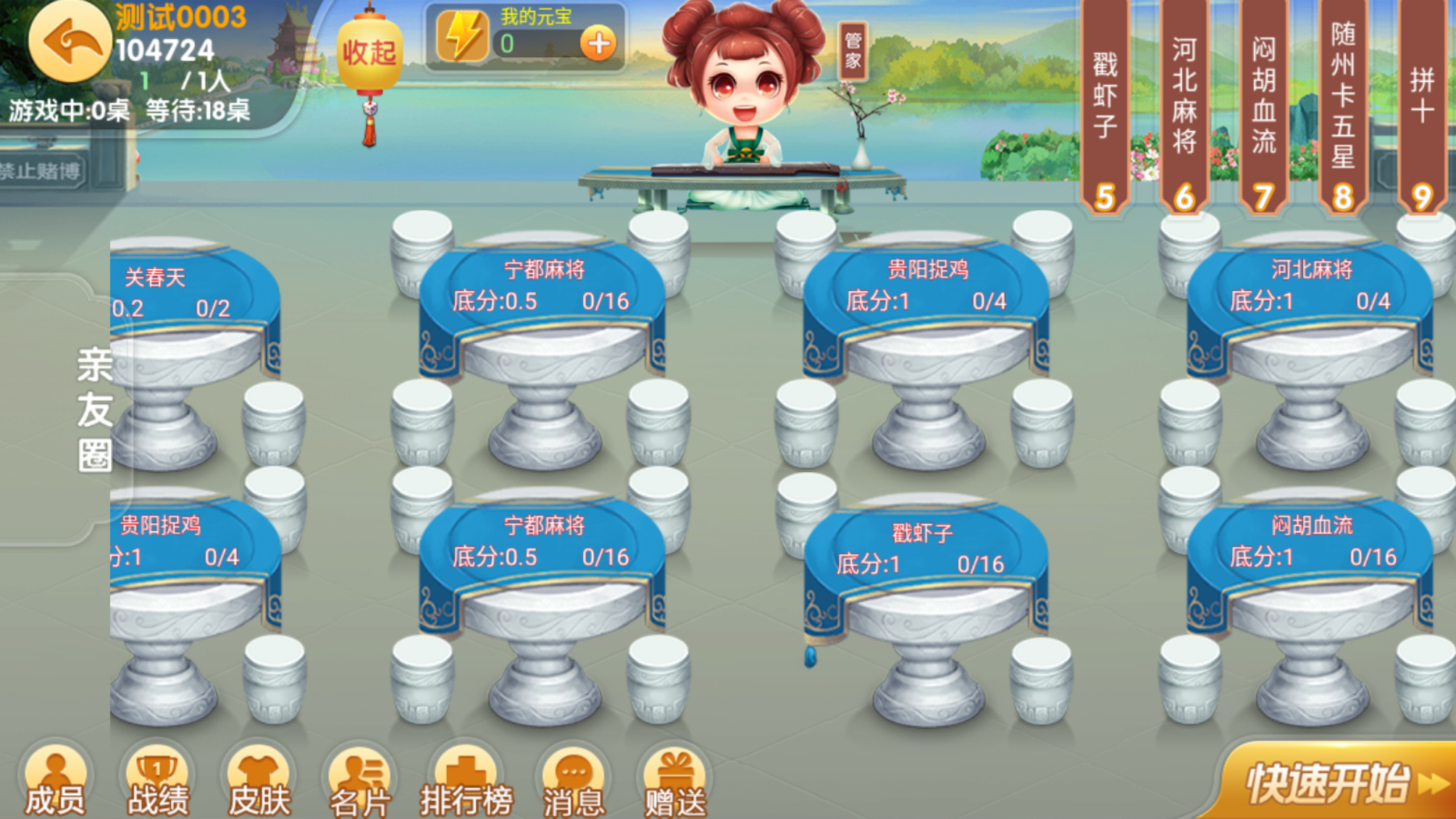
Task: Join the 河北麻将 table
Action: point(1310,290)
